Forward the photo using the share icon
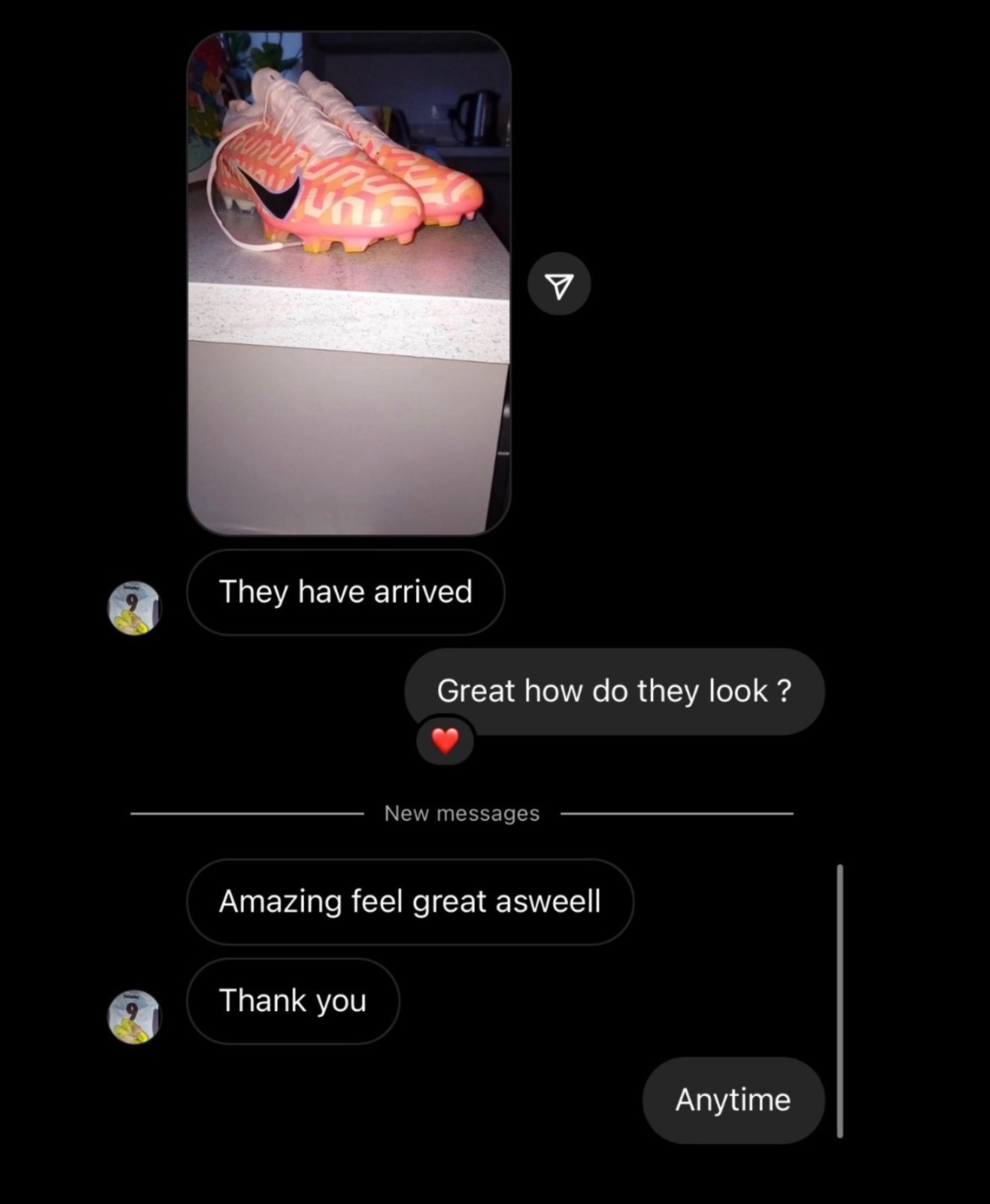The image size is (990, 1204). coord(558,284)
